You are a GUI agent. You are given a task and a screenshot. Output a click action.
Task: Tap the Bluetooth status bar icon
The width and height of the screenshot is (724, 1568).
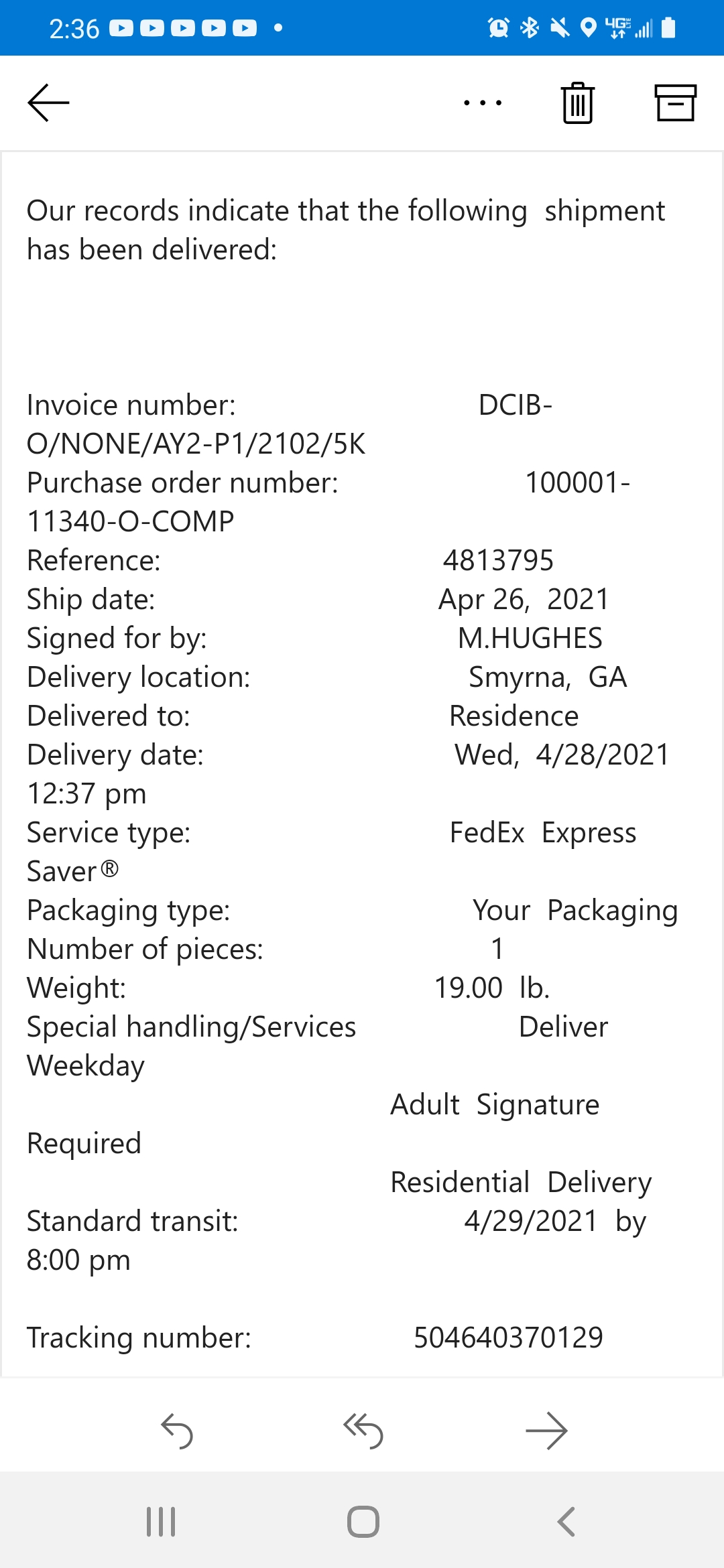pyautogui.click(x=530, y=27)
